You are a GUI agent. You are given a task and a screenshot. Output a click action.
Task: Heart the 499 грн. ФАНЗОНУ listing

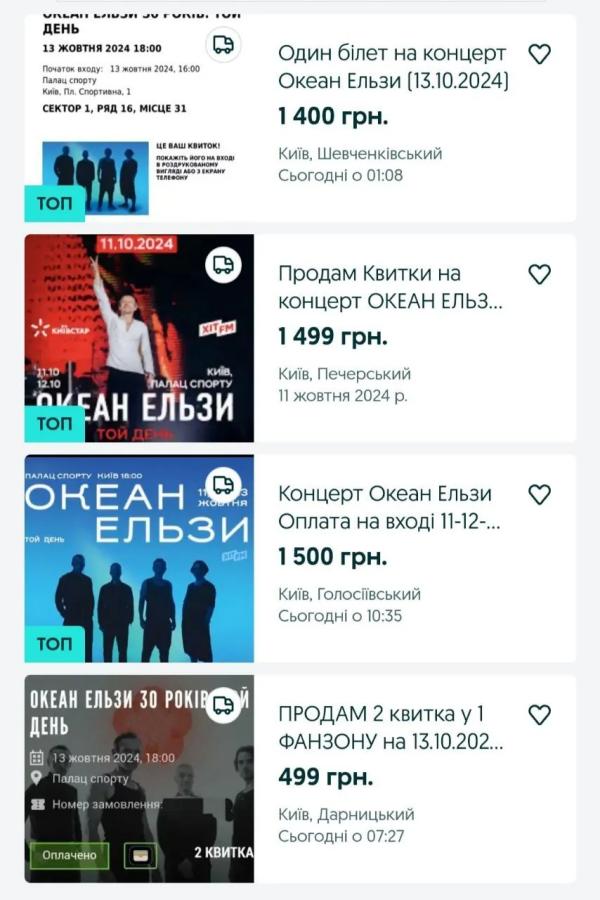click(x=539, y=715)
